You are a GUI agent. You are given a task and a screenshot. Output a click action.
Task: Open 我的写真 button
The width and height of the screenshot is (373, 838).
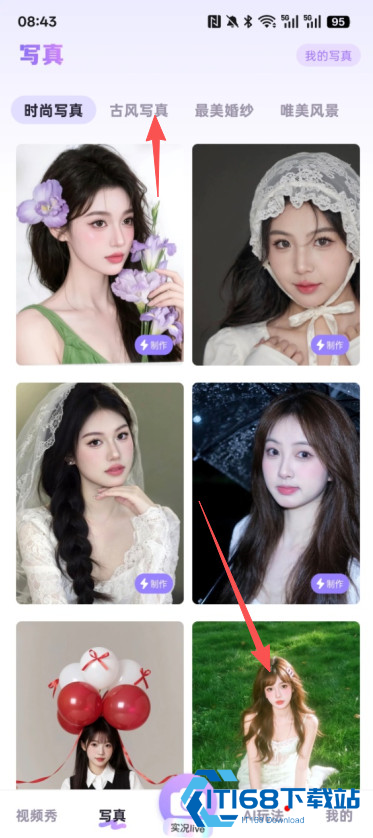coord(329,56)
